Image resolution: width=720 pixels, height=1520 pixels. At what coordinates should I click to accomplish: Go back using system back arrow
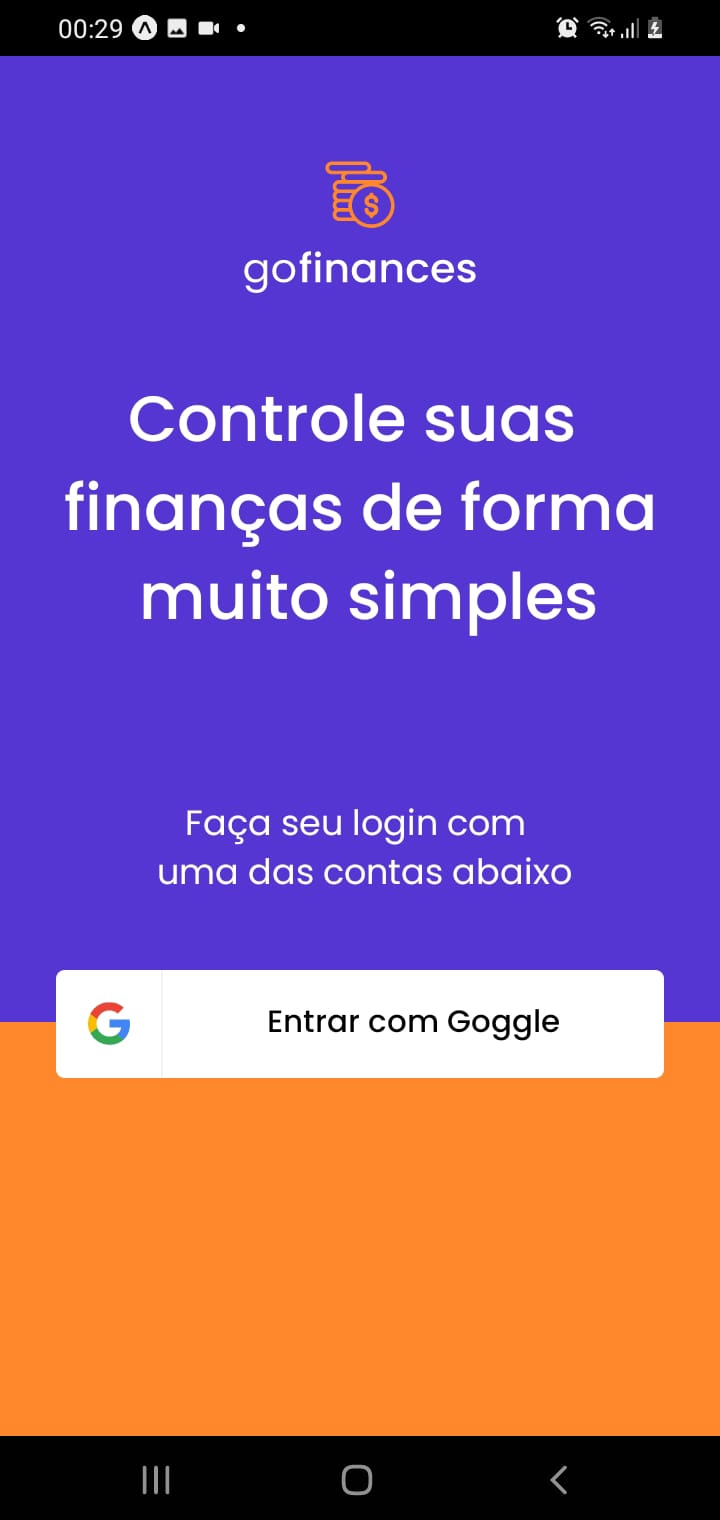coord(559,1479)
